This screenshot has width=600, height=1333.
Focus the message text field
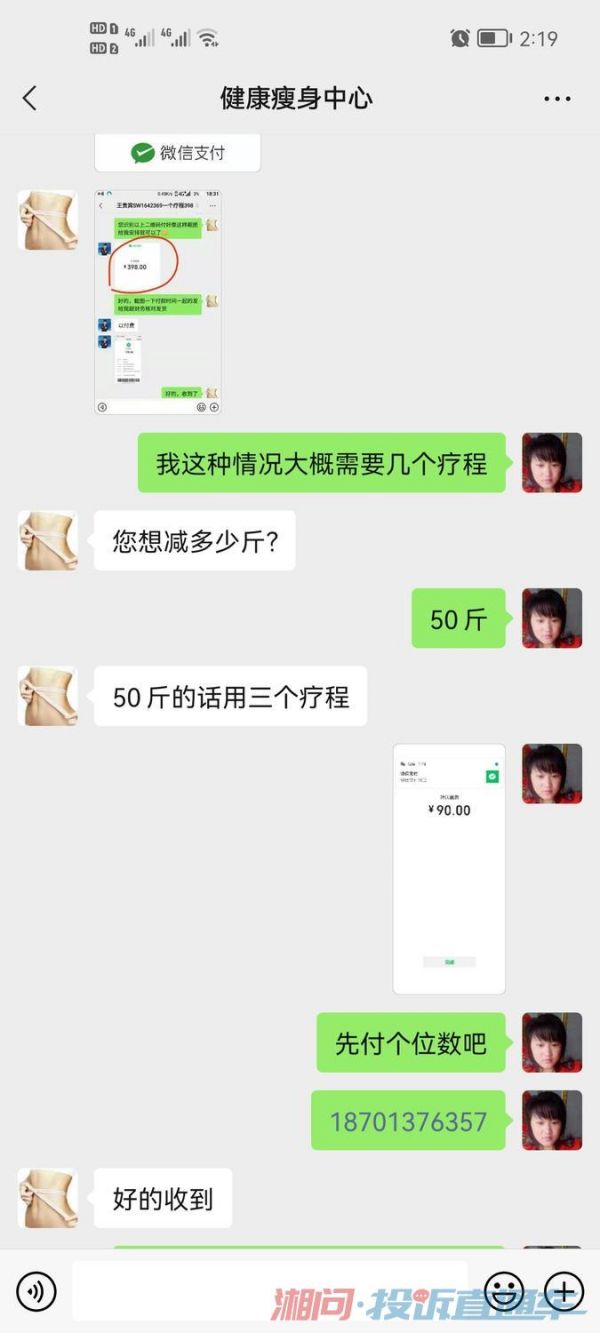click(270, 1292)
